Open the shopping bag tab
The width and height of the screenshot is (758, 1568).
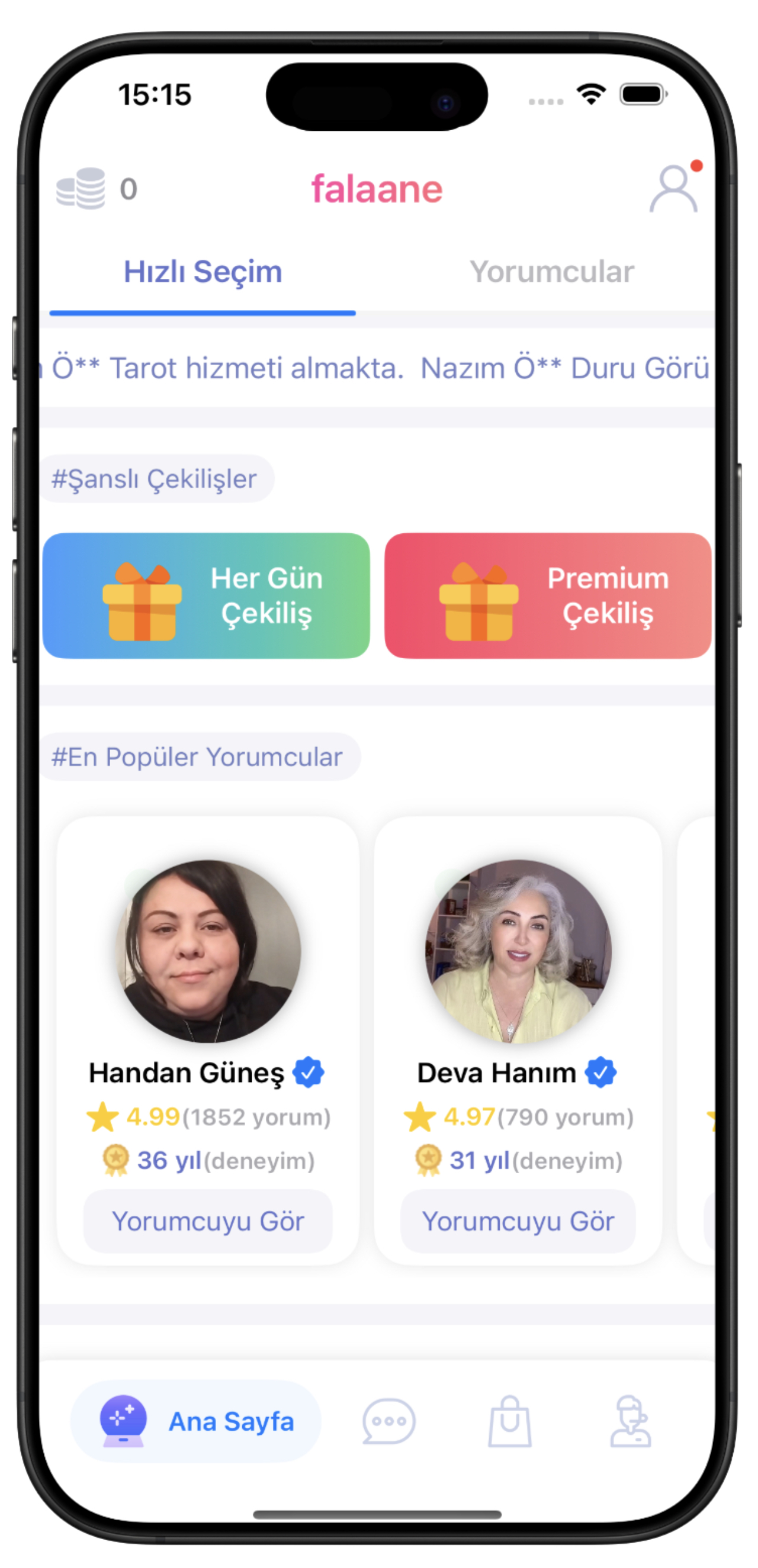[510, 1421]
